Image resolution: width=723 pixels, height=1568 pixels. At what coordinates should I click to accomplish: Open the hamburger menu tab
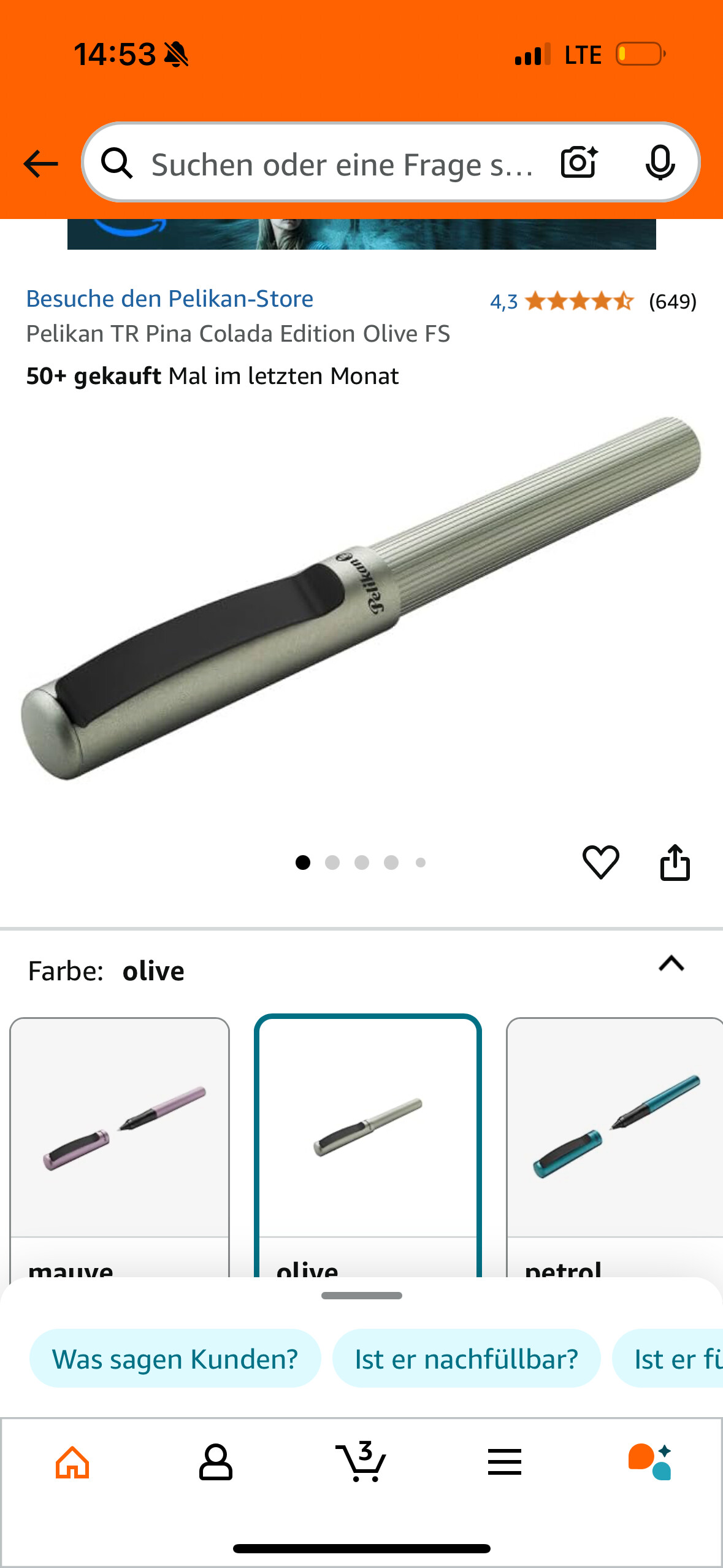pos(505,1462)
